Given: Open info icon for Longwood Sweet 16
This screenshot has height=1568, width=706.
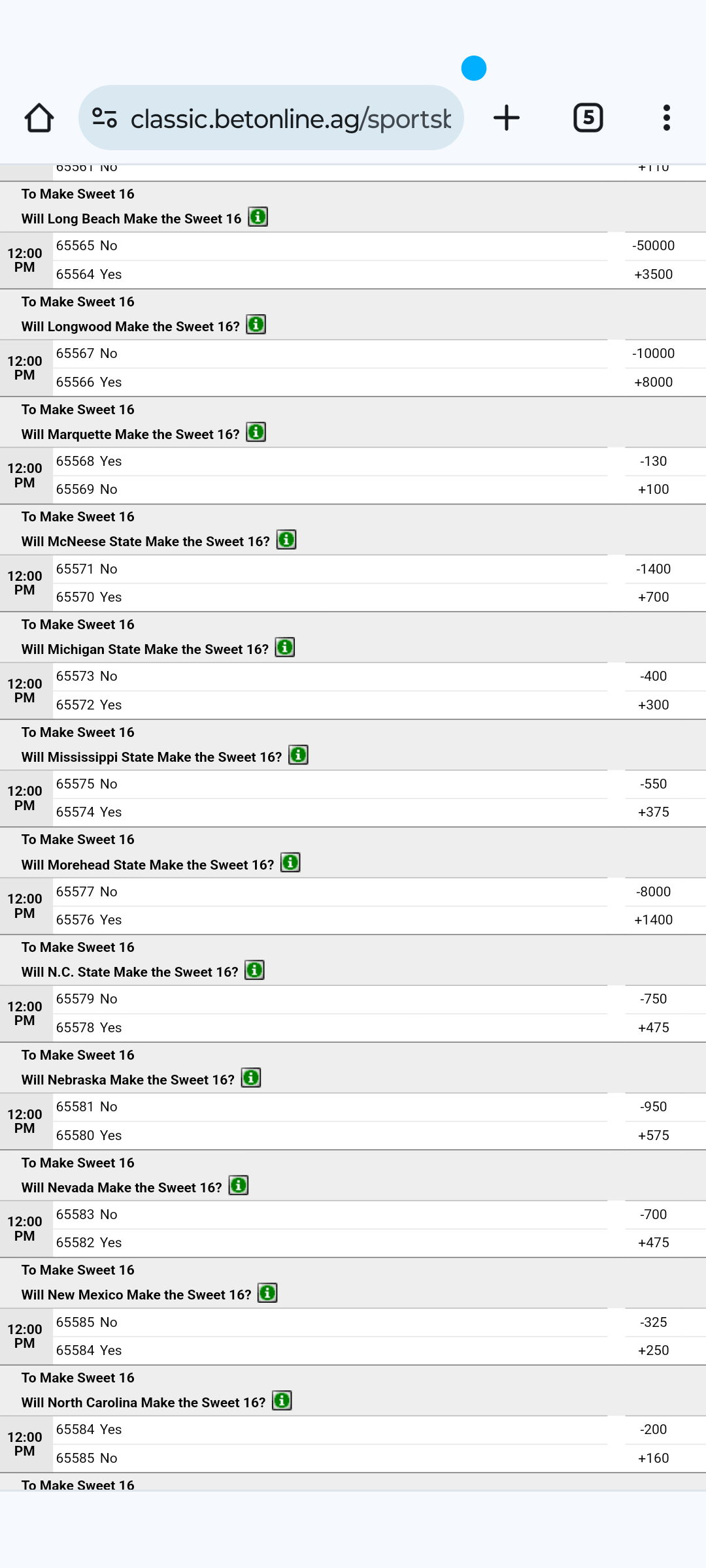Looking at the screenshot, I should click(256, 325).
